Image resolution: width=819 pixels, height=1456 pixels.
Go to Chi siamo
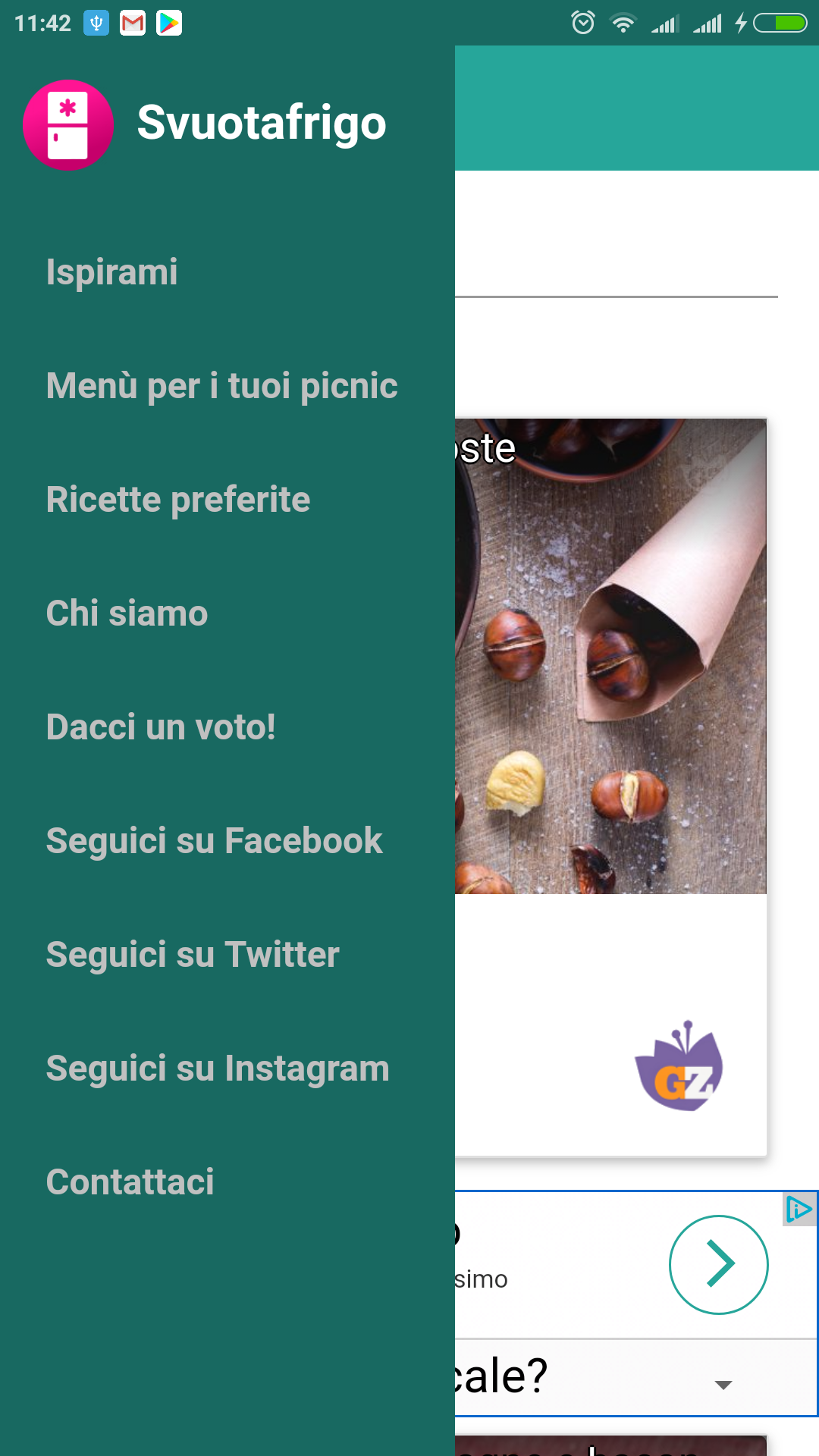127,613
